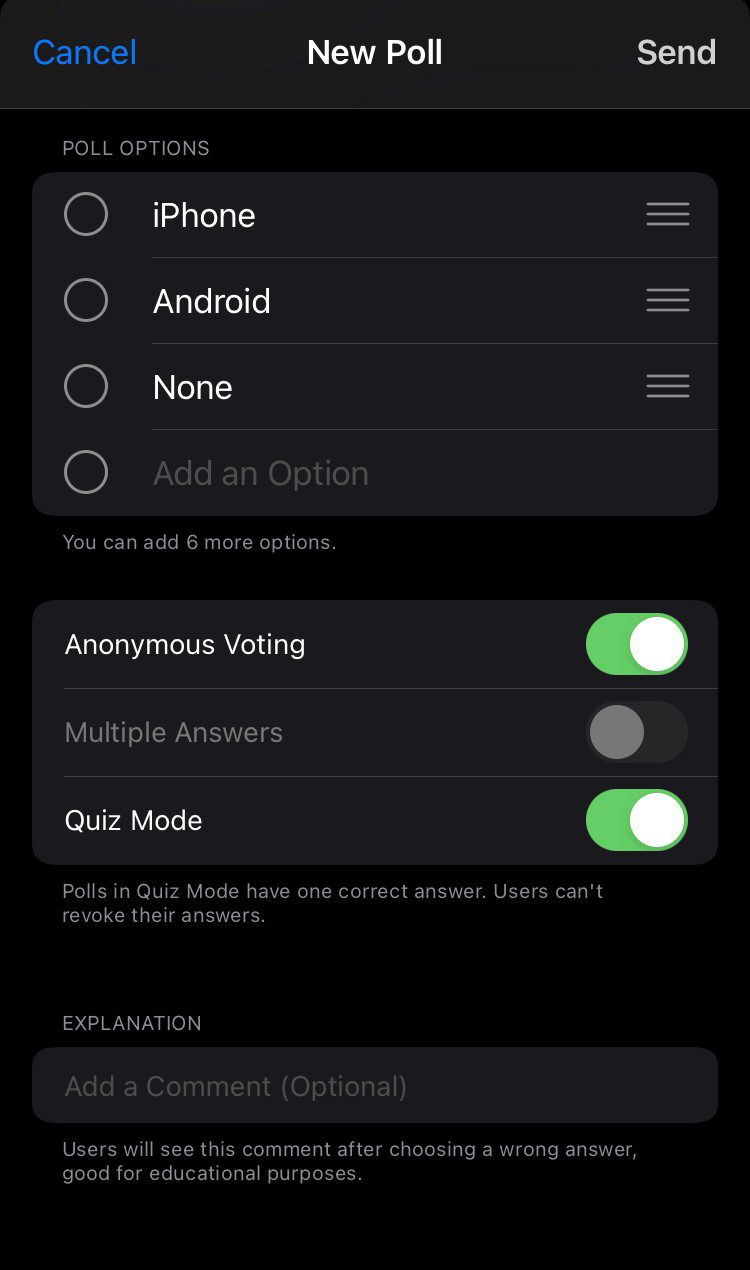
Task: Click the reorder handle next to Android
Action: (667, 301)
